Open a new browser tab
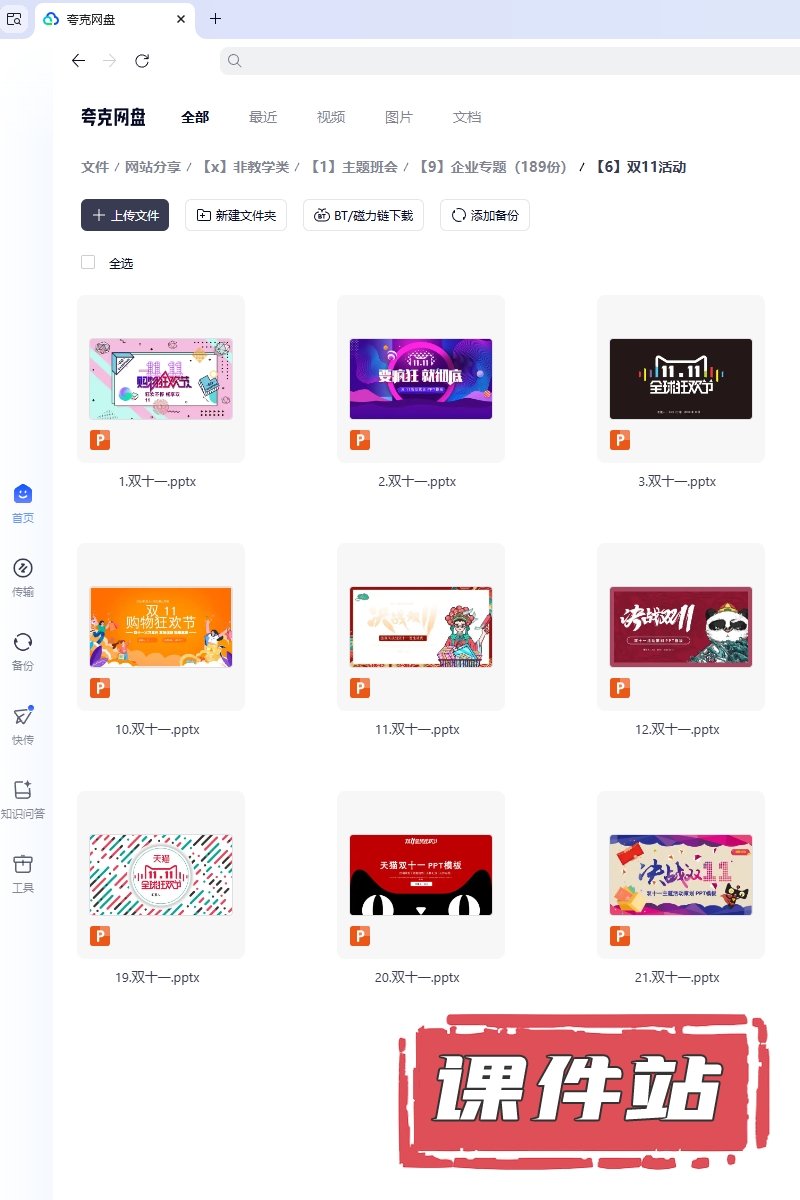800x1200 pixels. tap(215, 19)
